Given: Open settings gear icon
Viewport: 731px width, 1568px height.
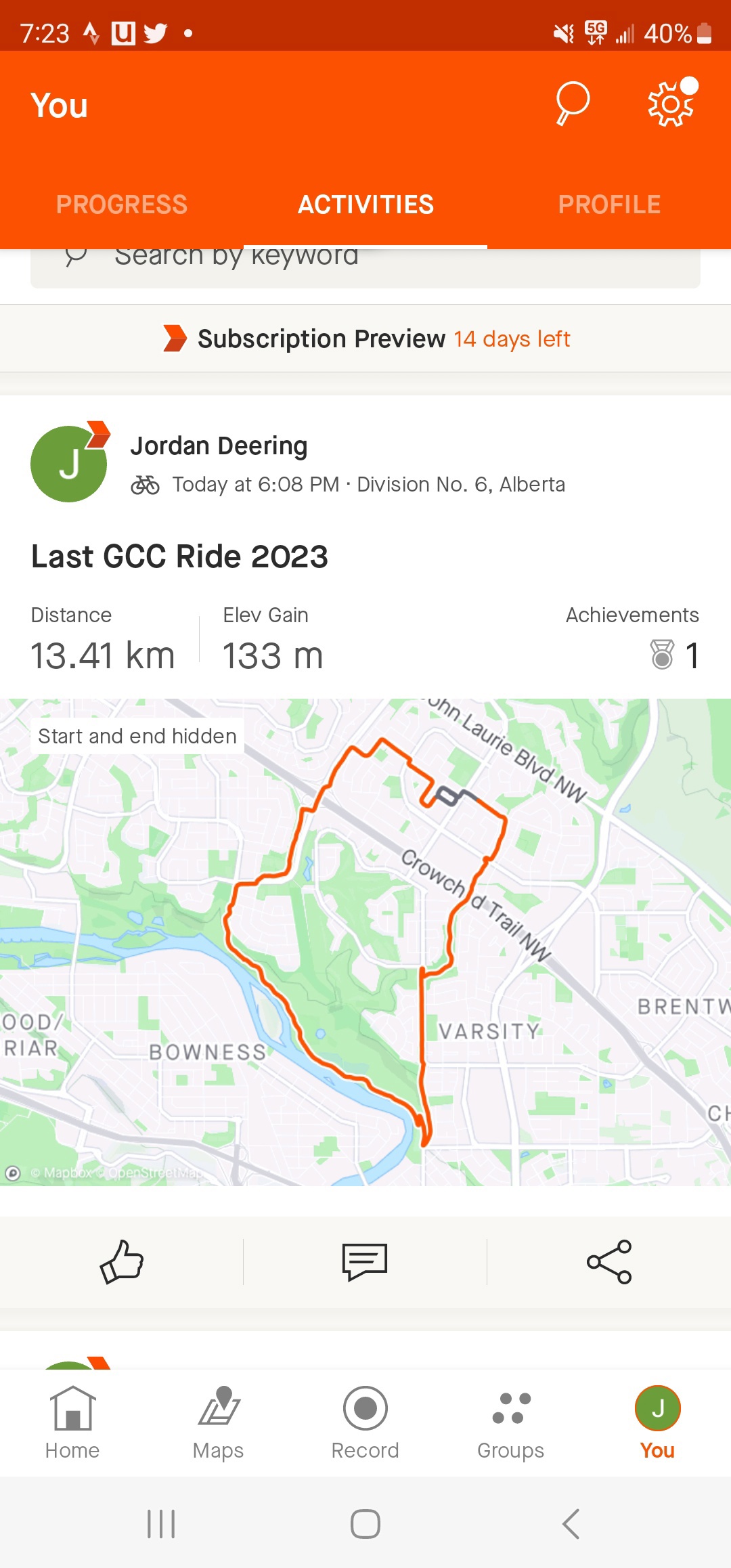Looking at the screenshot, I should point(670,104).
